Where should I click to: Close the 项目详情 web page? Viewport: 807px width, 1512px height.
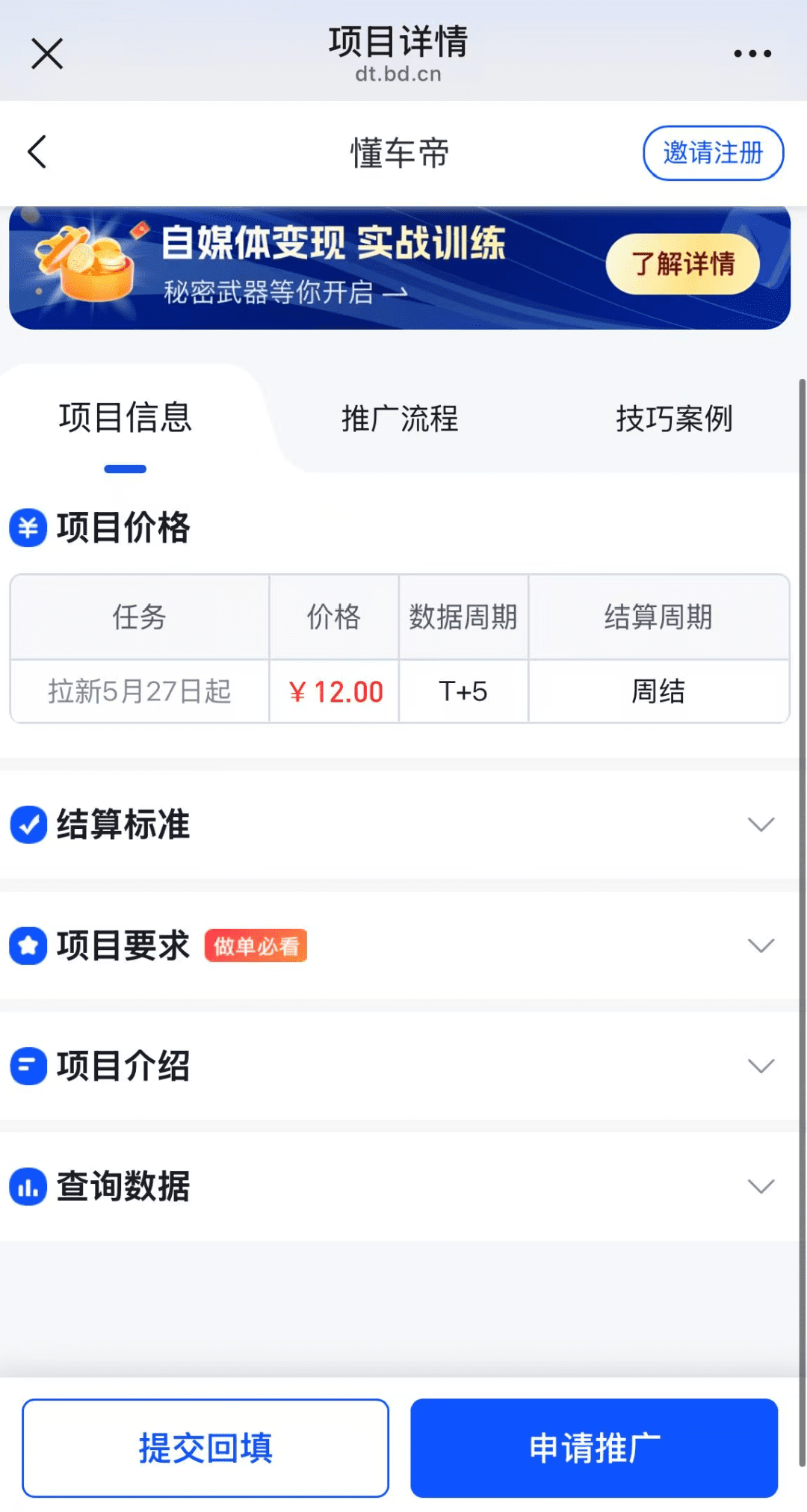(x=47, y=54)
